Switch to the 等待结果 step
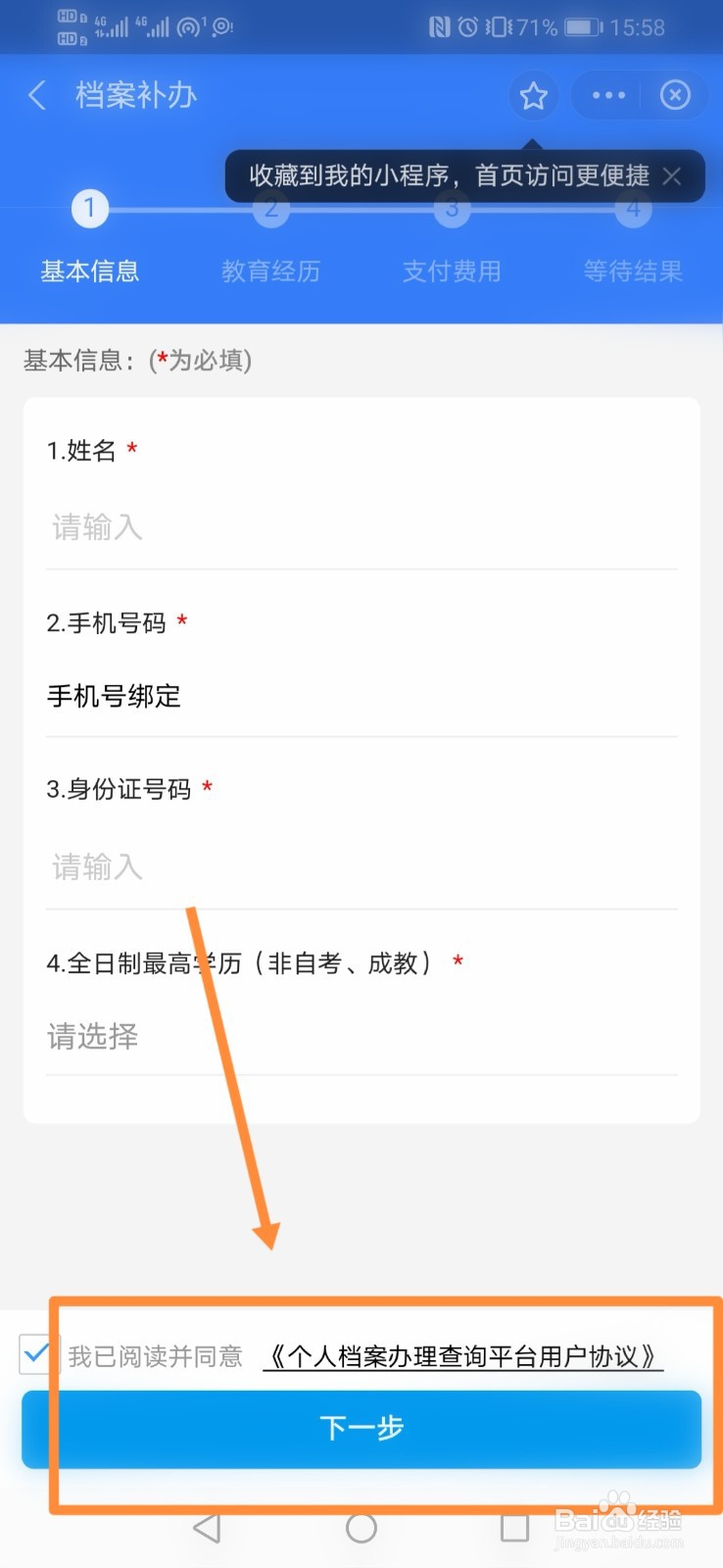 (633, 271)
